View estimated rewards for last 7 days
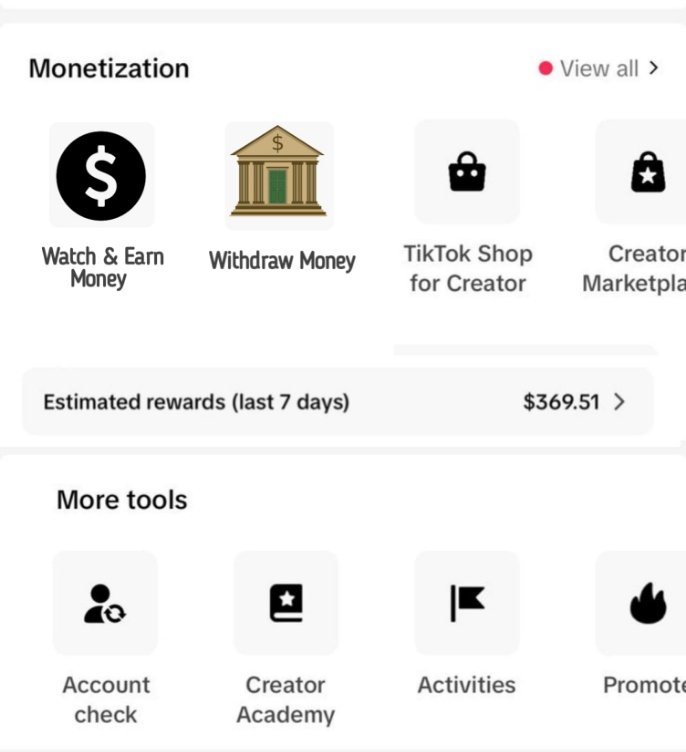Viewport: 686px width, 752px height. click(x=337, y=402)
